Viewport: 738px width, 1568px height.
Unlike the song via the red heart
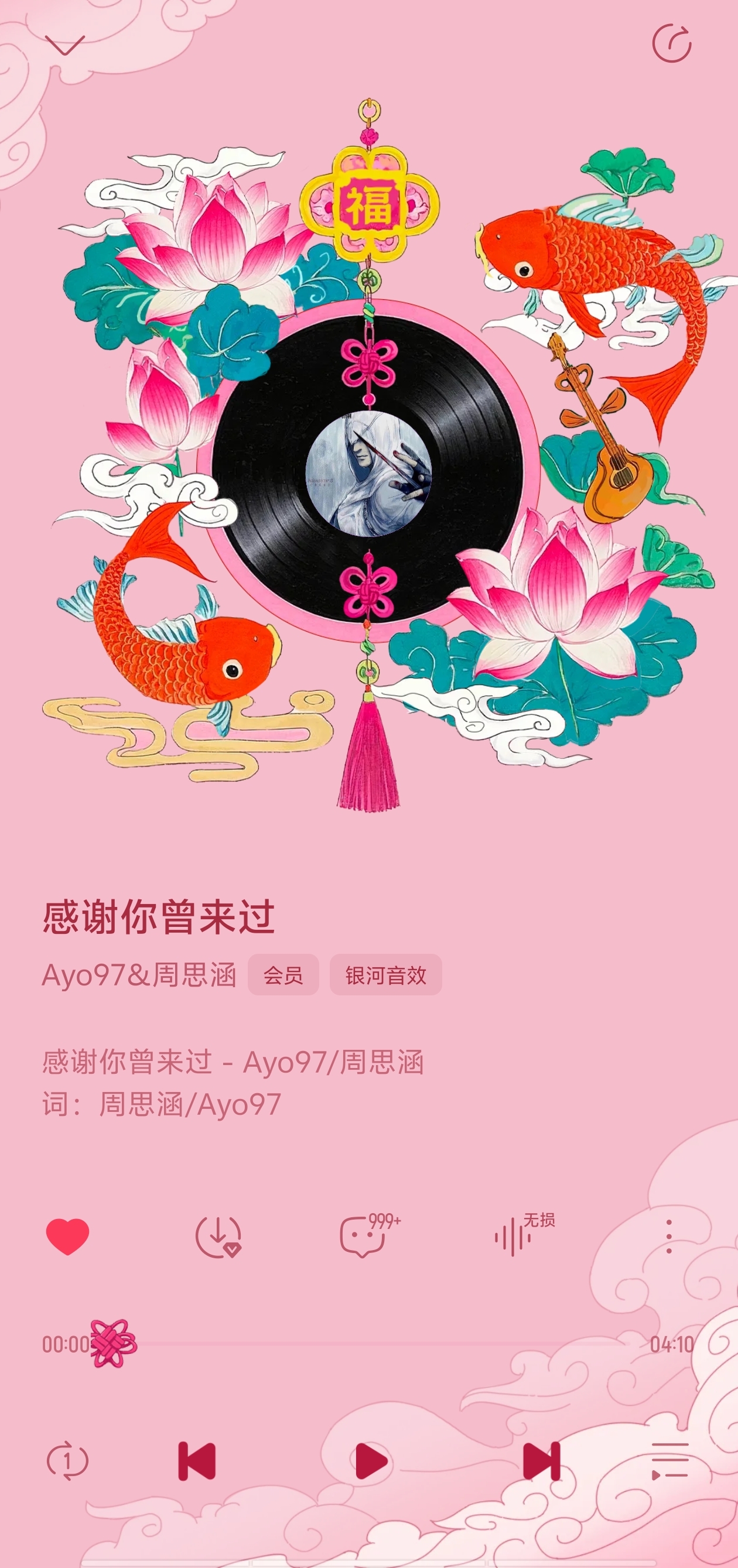tap(67, 1236)
